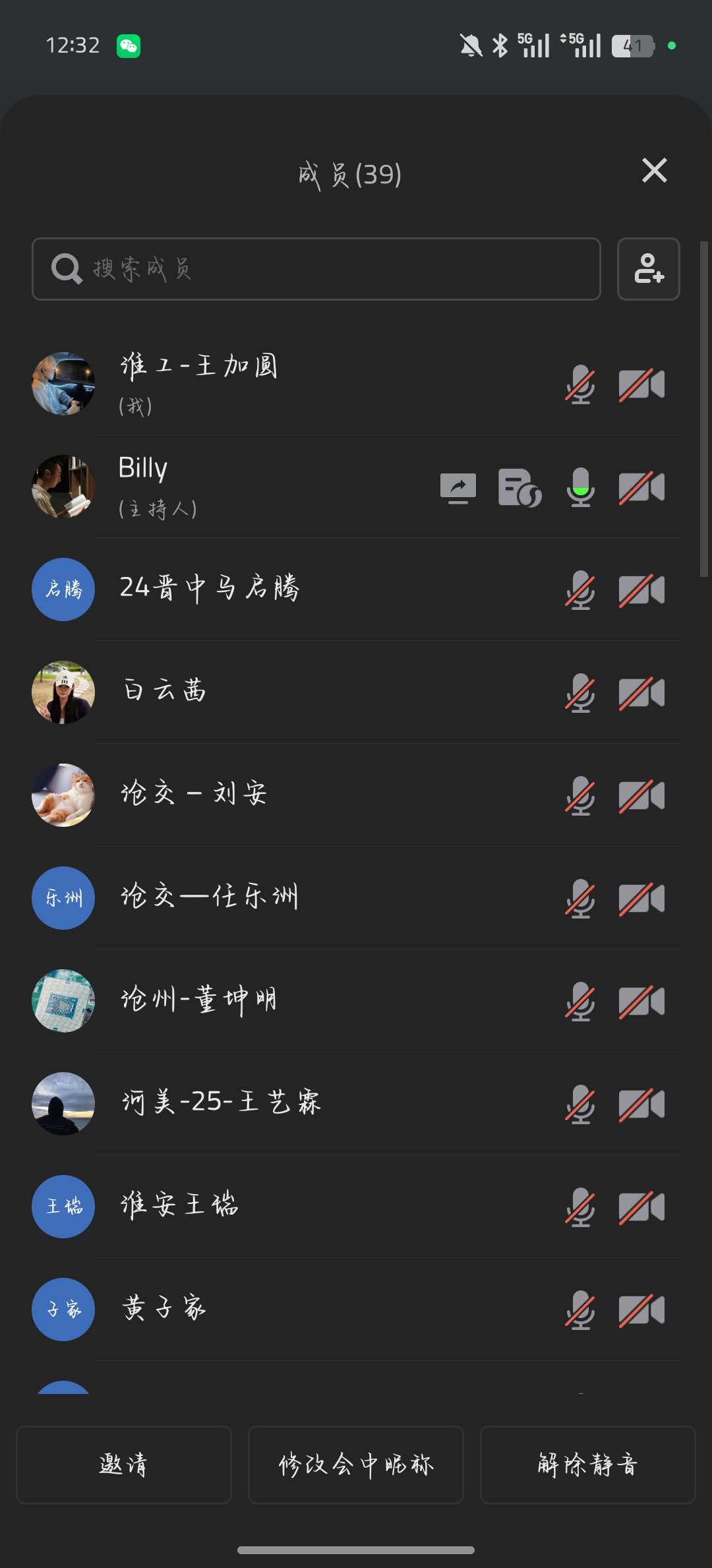
Task: Close the members panel
Action: (654, 171)
